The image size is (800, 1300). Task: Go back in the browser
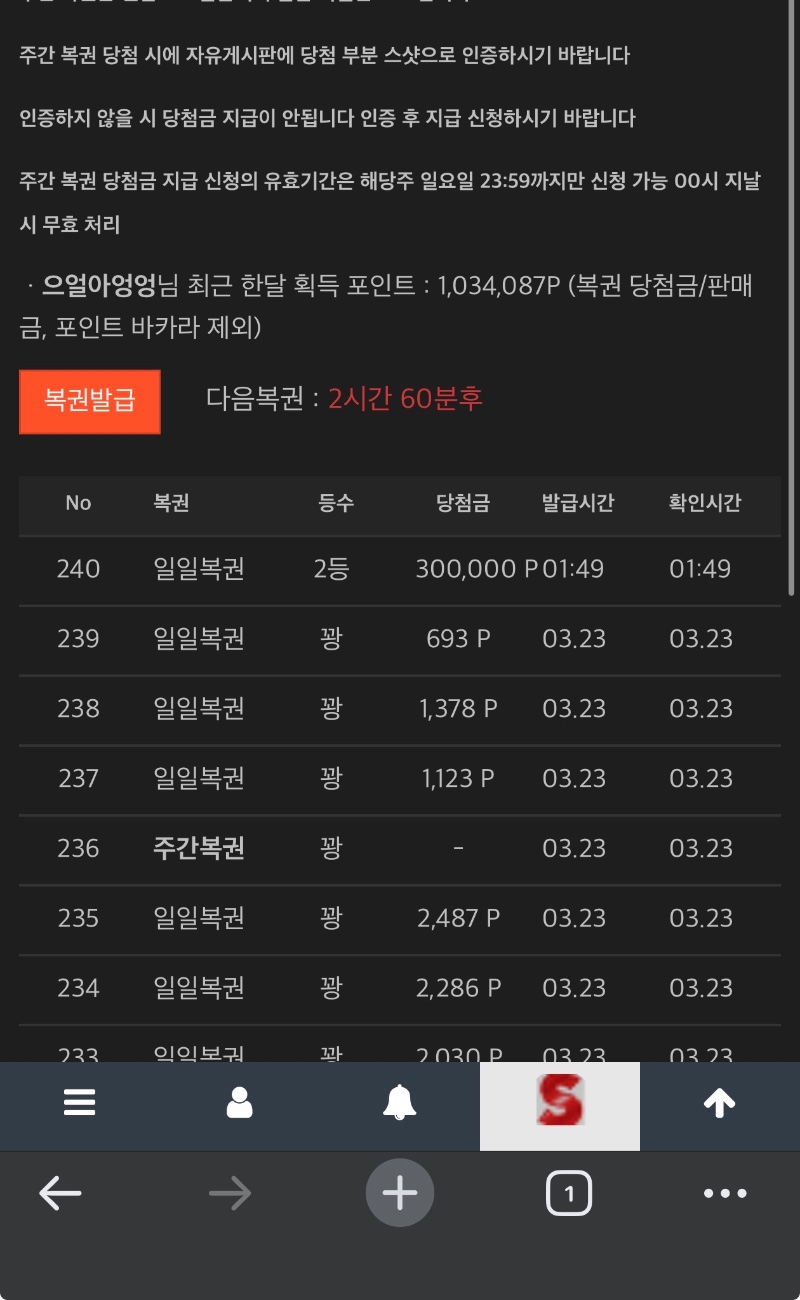[60, 1193]
